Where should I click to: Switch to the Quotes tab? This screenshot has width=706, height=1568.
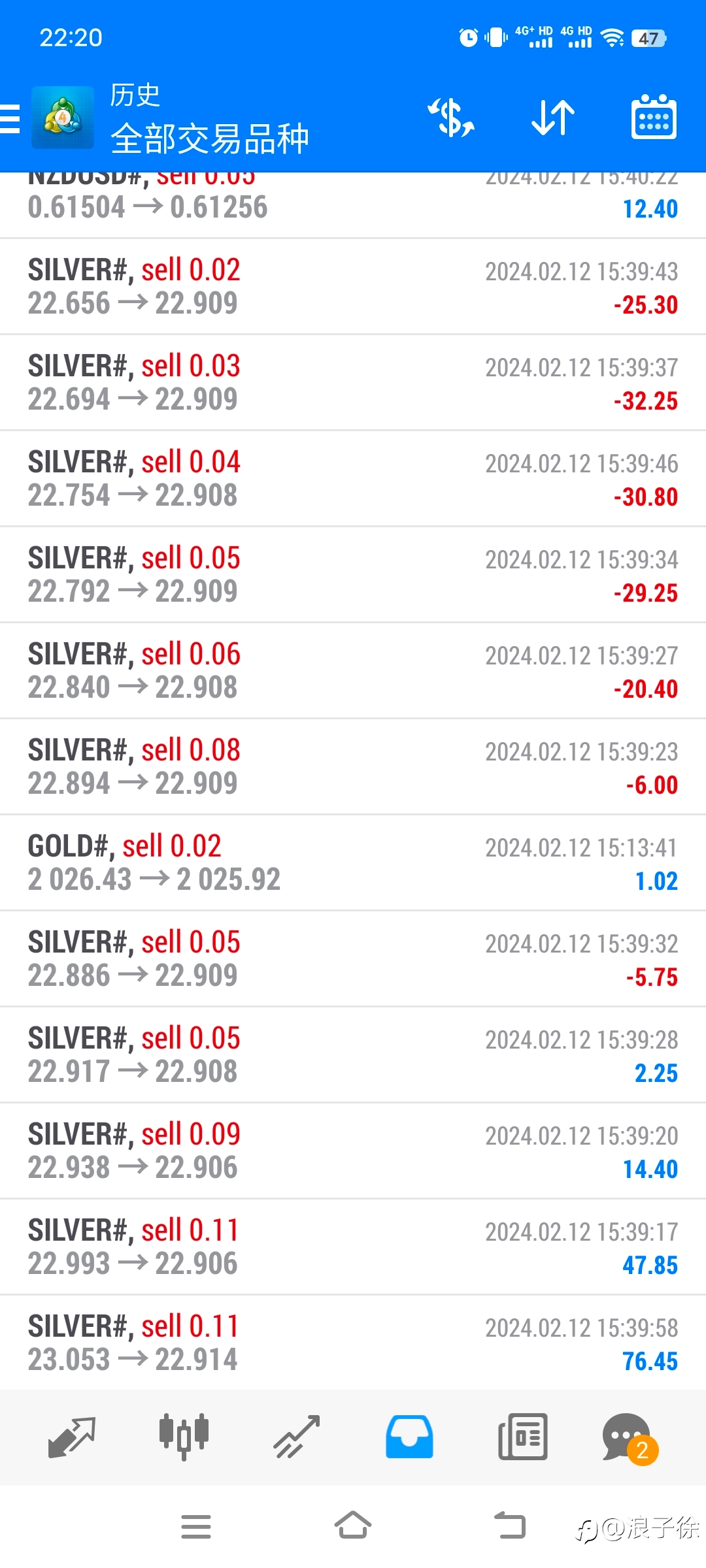pos(72,1437)
